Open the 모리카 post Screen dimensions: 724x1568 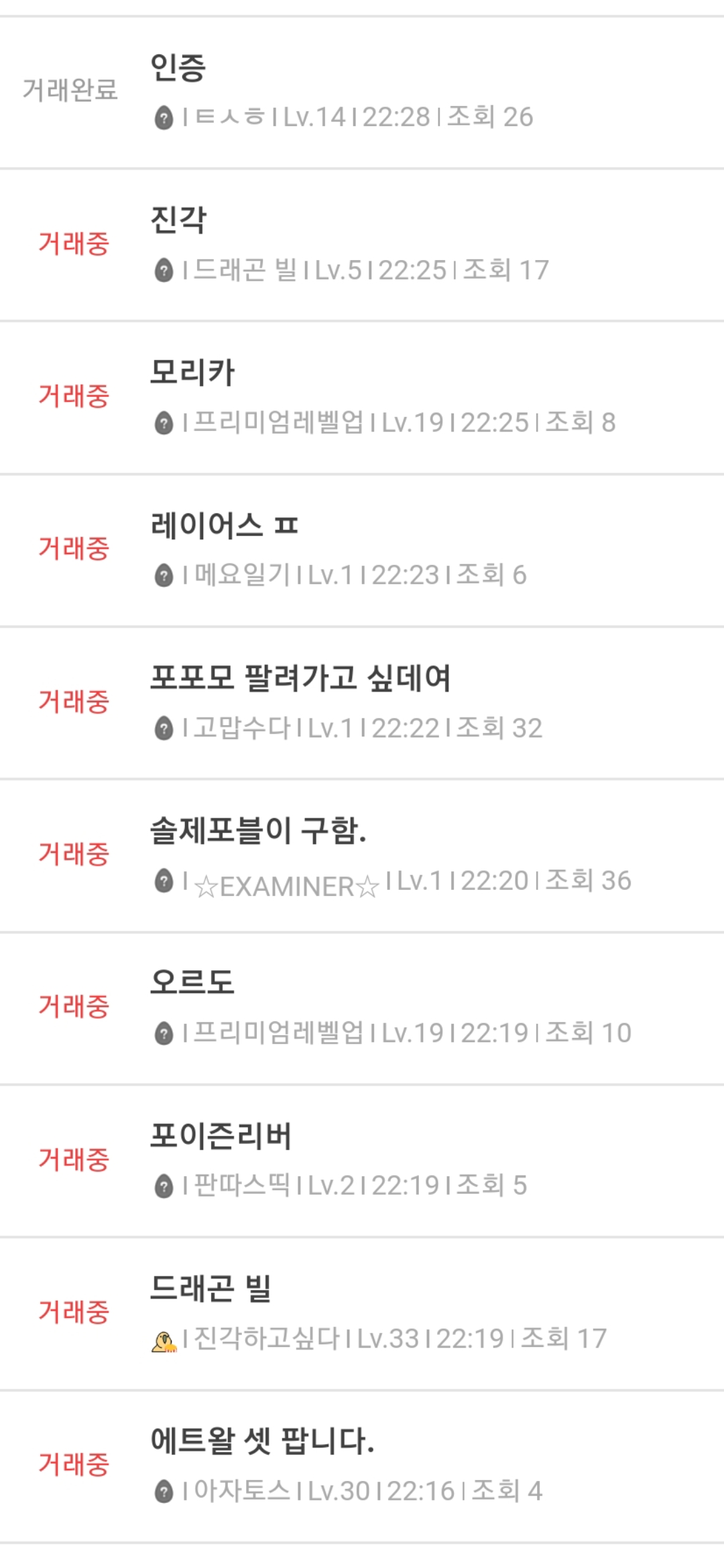(192, 373)
